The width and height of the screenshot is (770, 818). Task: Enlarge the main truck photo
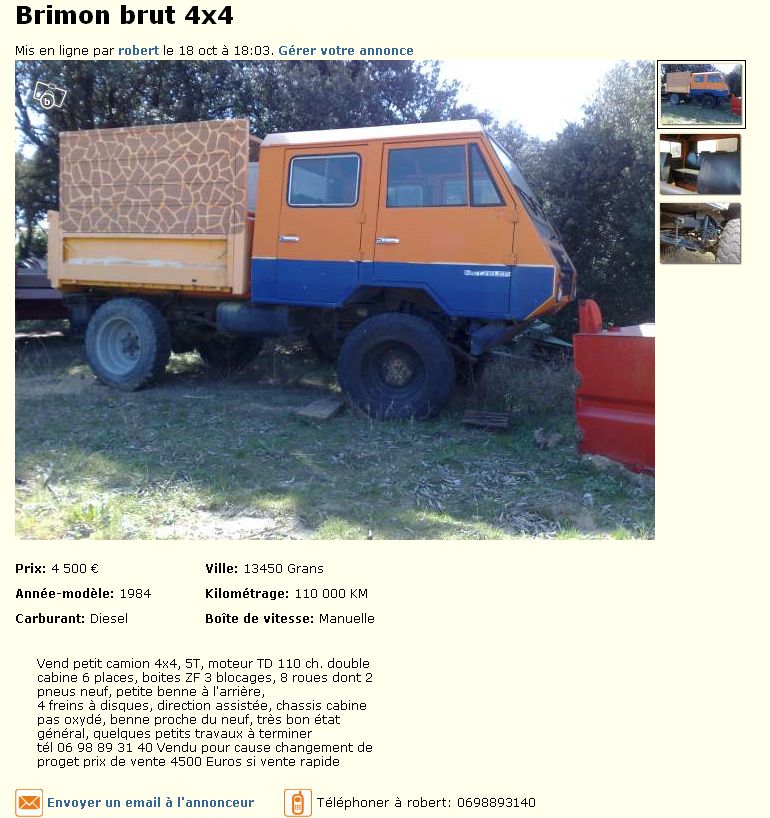334,300
